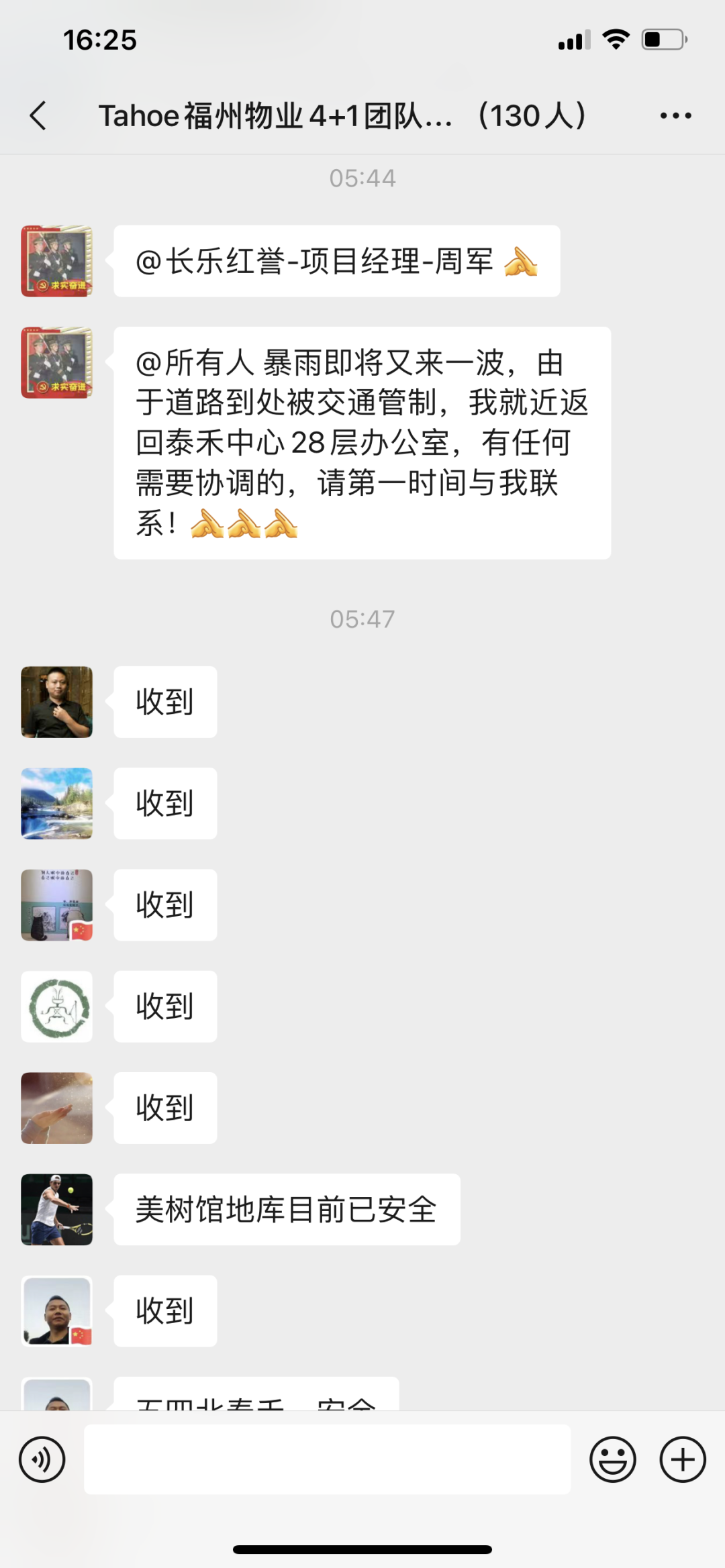The image size is (725, 1568).
Task: Open profile of the @所有人 message sender
Action: (x=57, y=362)
